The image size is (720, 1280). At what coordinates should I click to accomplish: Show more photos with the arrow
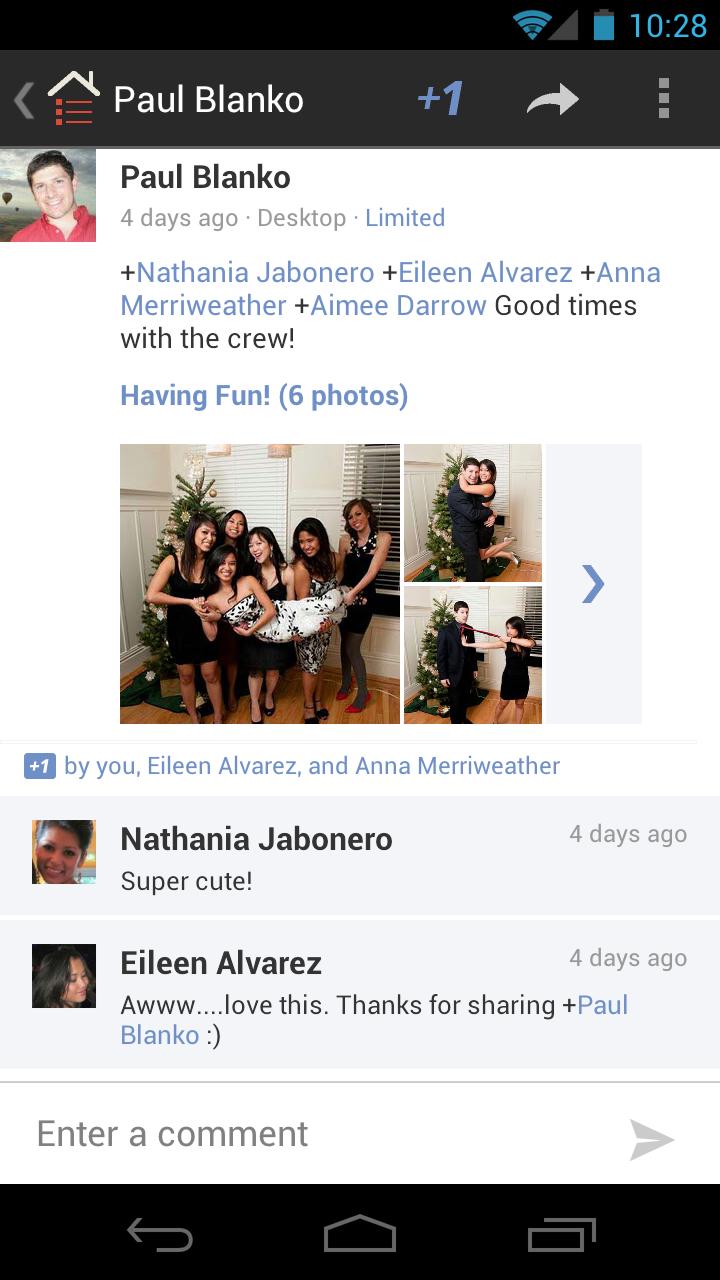(593, 584)
